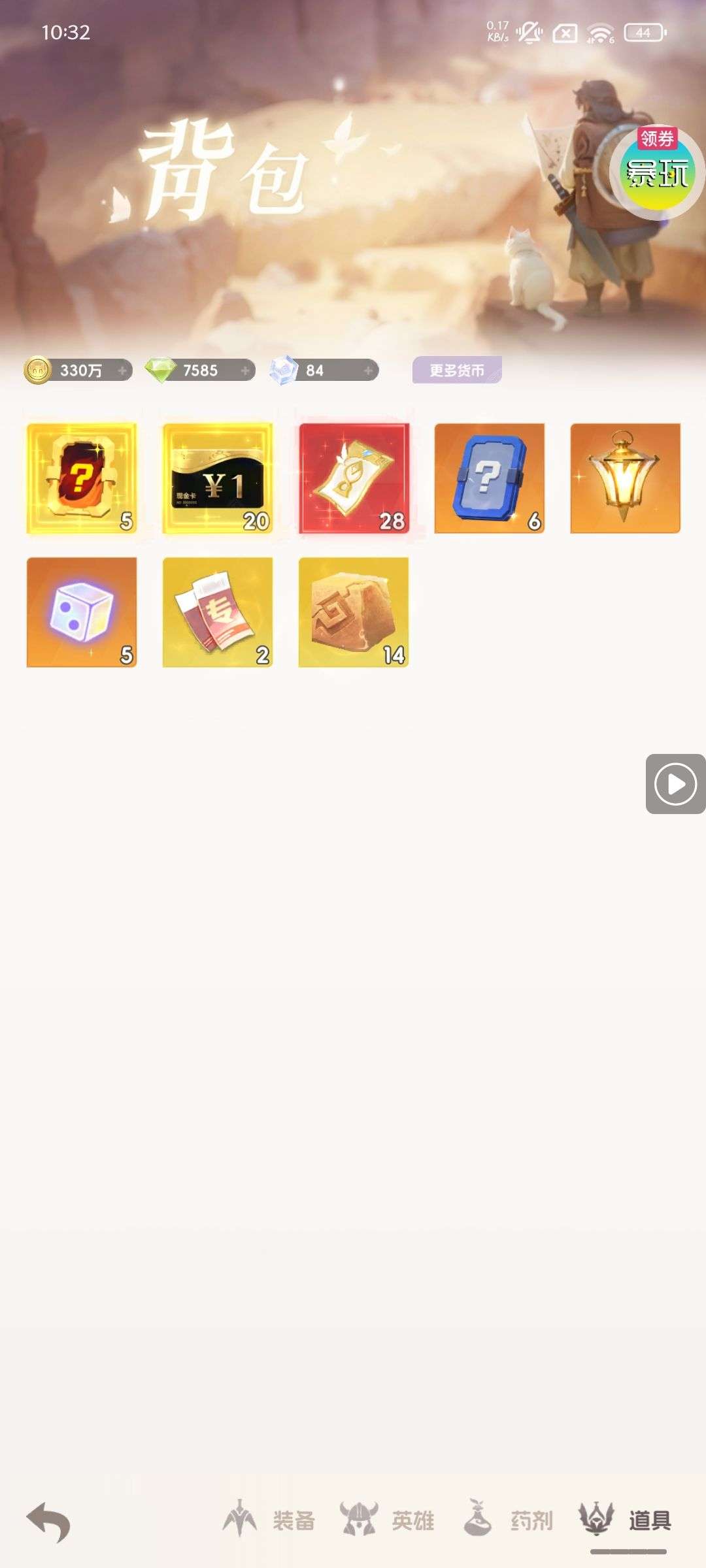Viewport: 706px width, 1568px height.
Task: Open the 更多货币 button
Action: 457,370
